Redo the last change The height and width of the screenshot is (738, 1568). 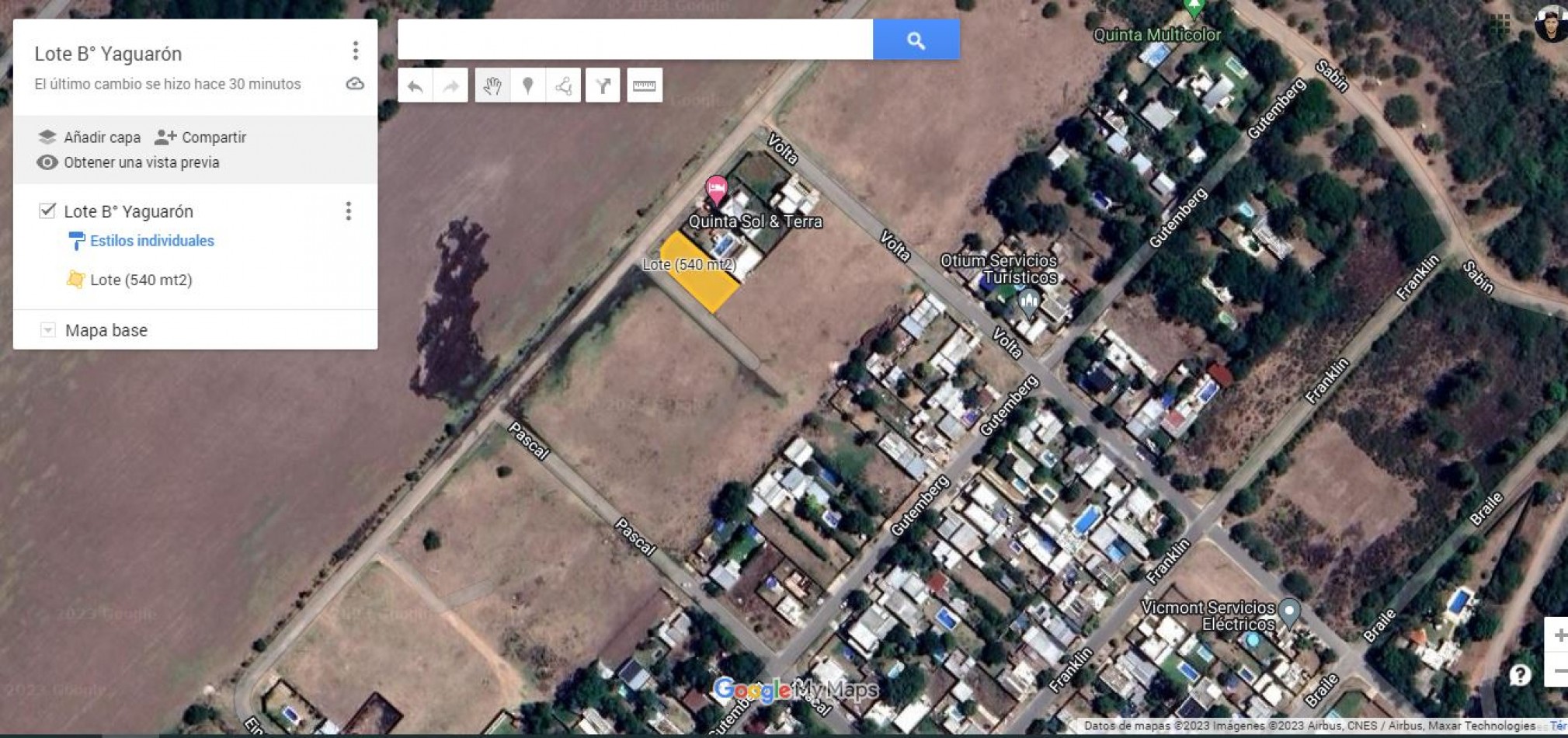[x=450, y=86]
